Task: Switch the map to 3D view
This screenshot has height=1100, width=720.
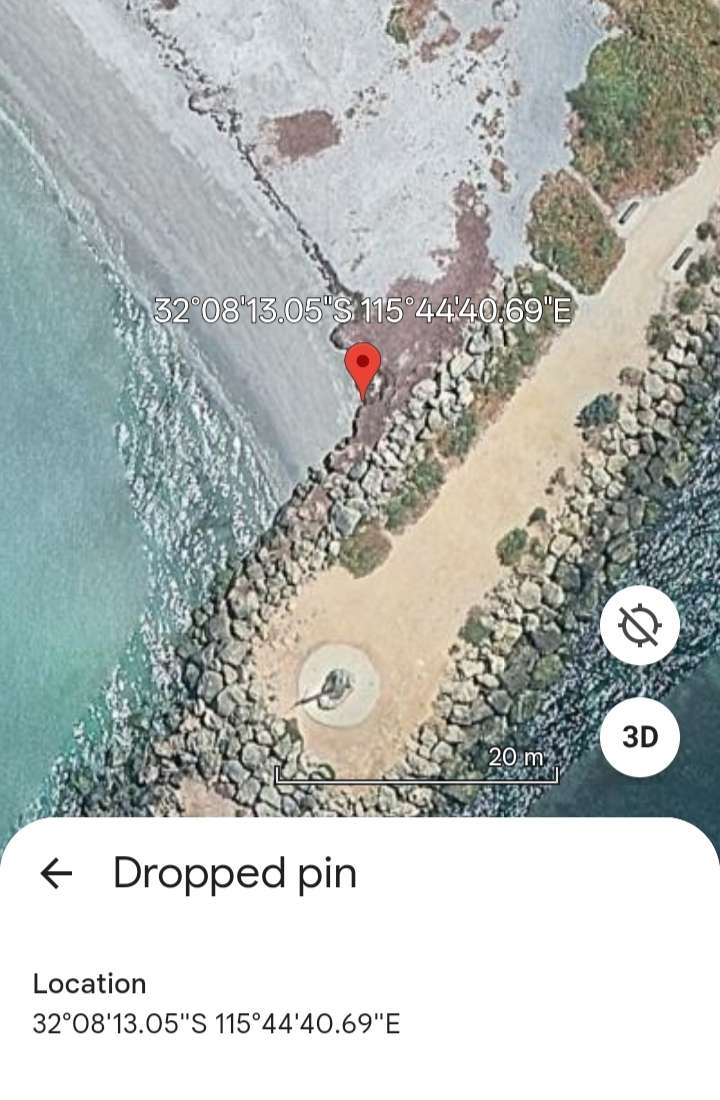Action: click(640, 737)
